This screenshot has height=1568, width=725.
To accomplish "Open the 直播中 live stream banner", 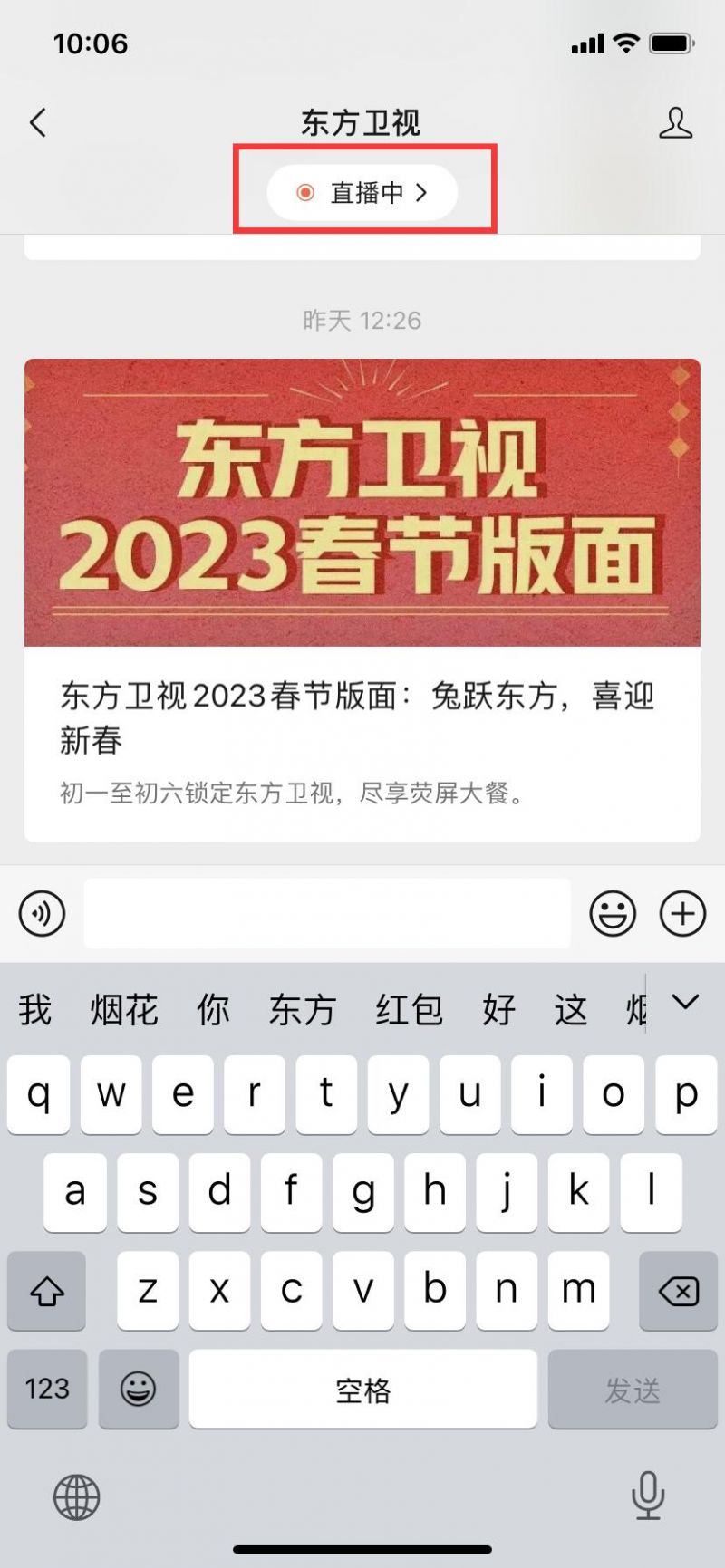I will 362,192.
